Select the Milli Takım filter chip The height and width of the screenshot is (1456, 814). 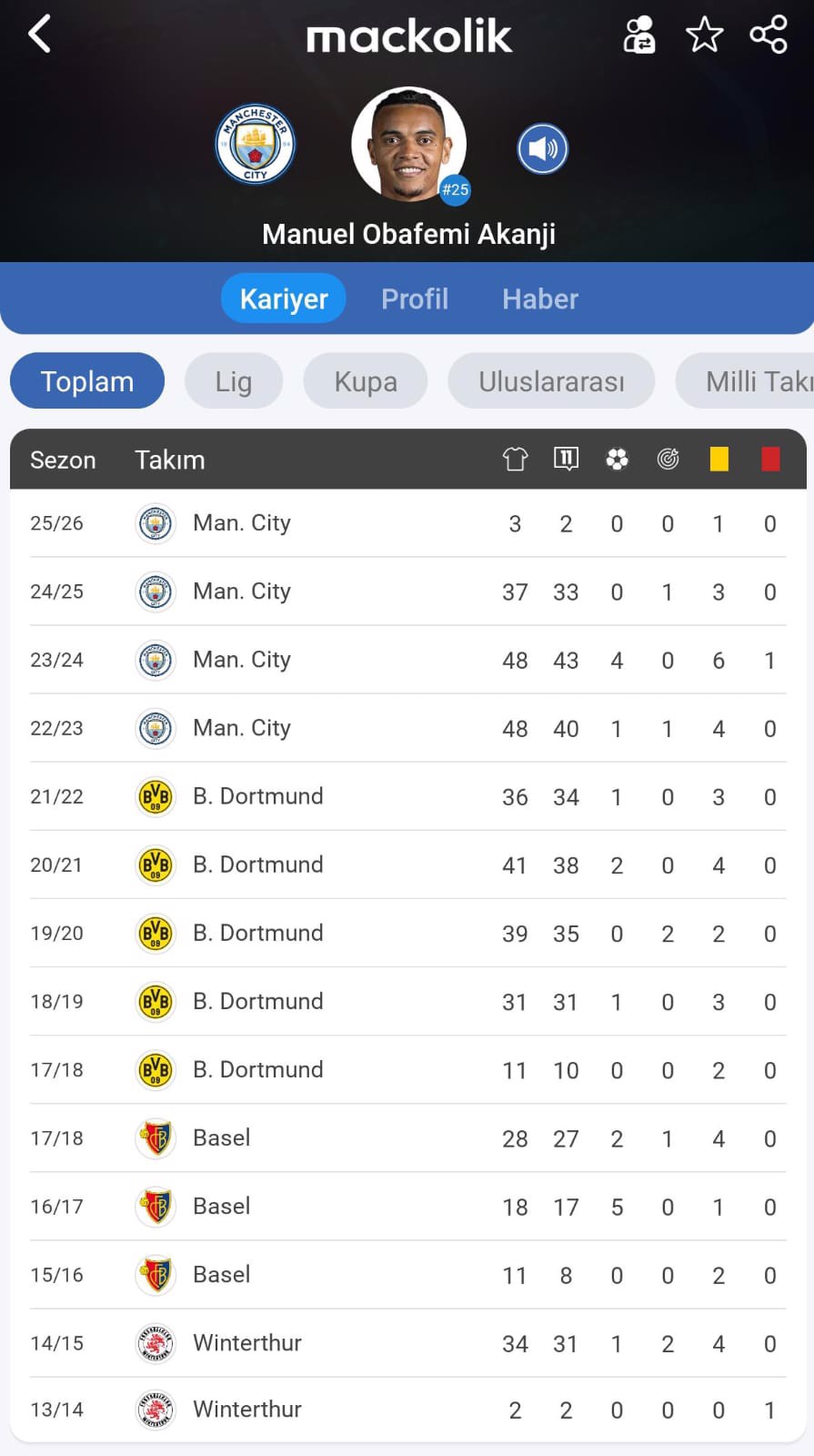tap(746, 381)
